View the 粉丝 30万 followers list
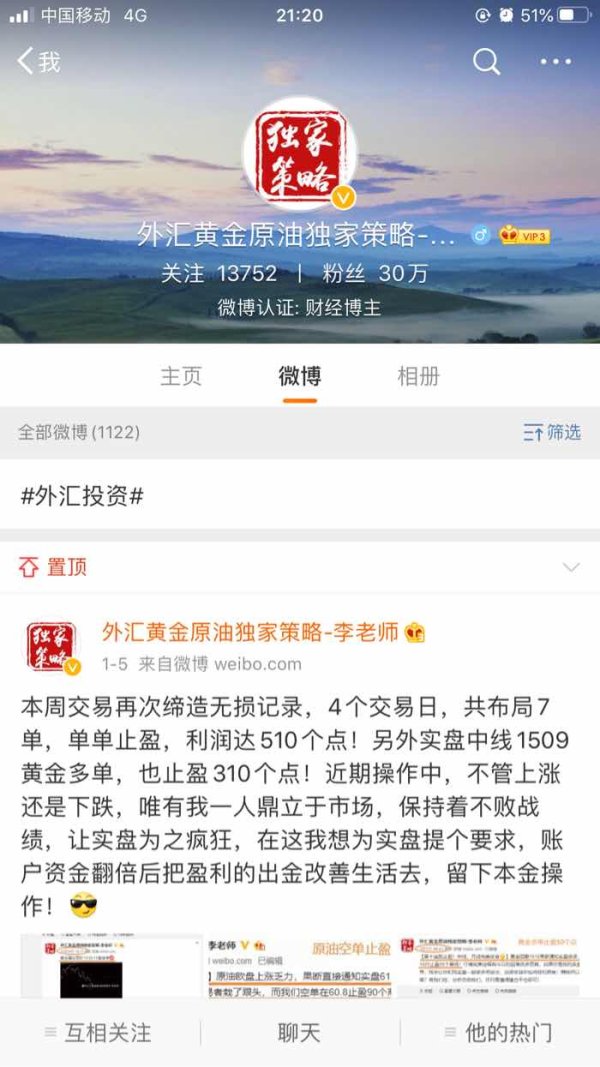Screen dimensions: 600x1067 375,274
